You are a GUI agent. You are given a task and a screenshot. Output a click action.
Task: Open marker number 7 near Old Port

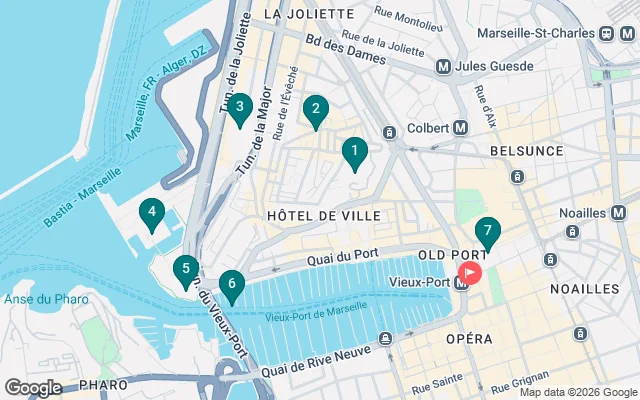[487, 233]
